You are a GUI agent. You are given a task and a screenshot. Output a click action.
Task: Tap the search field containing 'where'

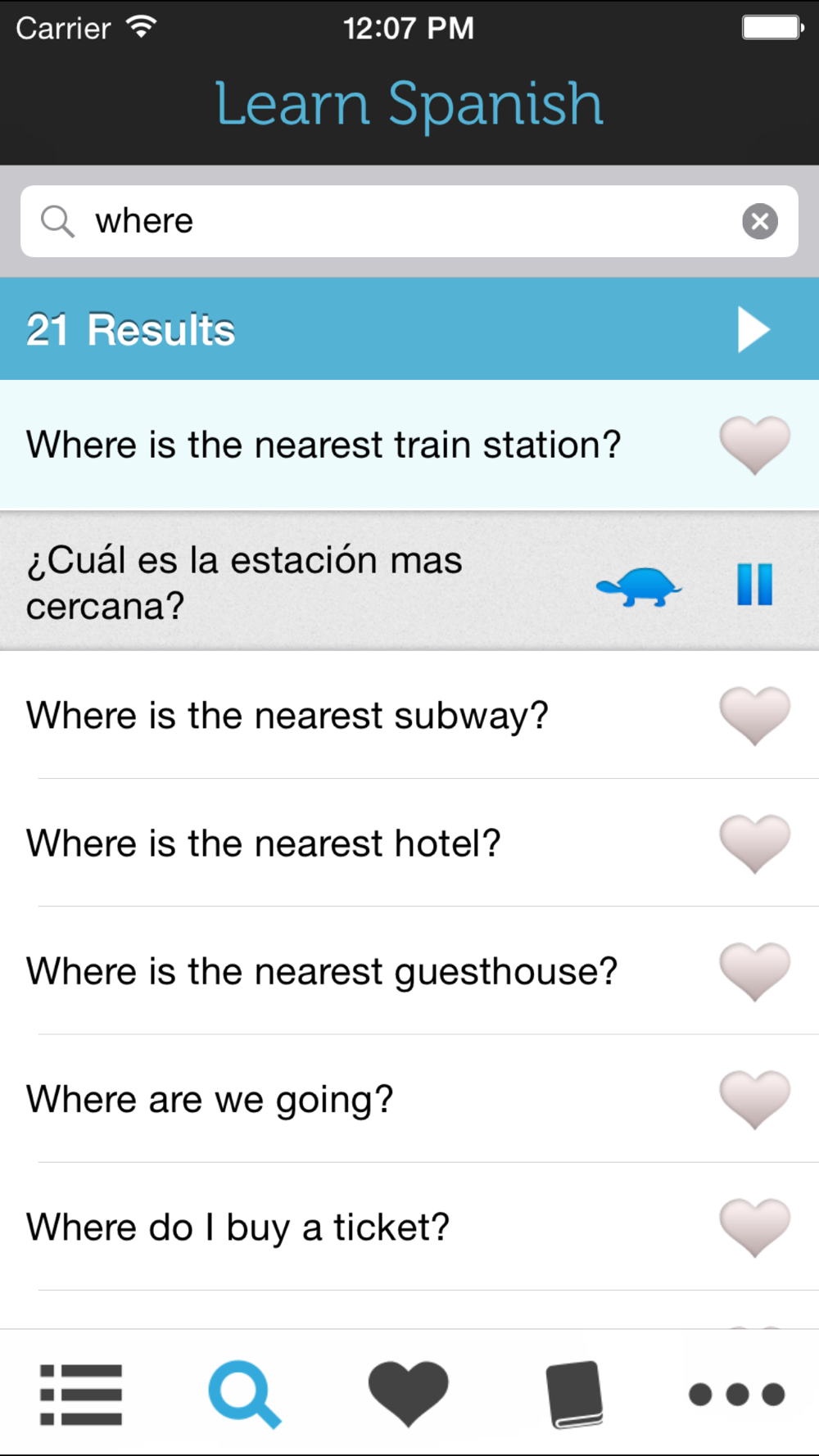pyautogui.click(x=409, y=221)
